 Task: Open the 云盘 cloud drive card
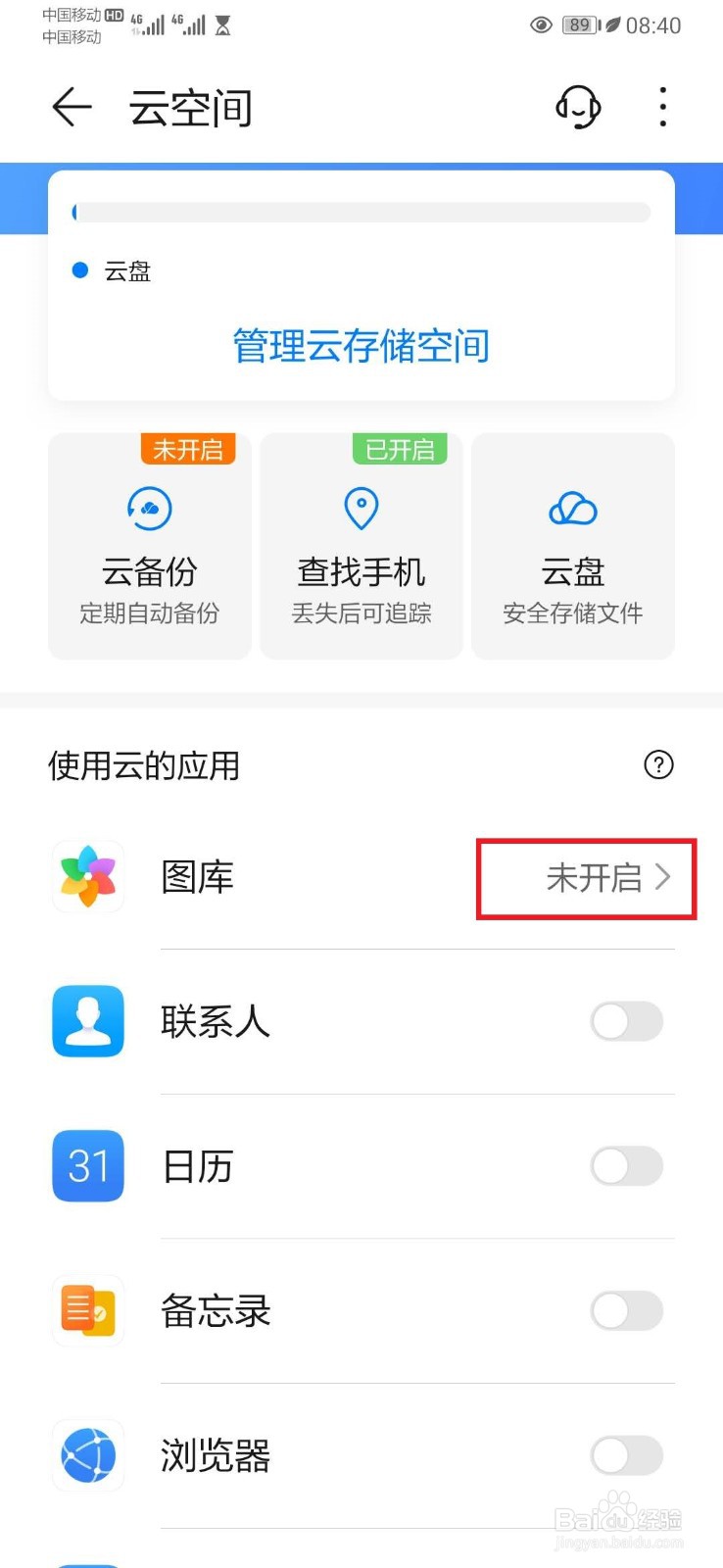pyautogui.click(x=572, y=545)
